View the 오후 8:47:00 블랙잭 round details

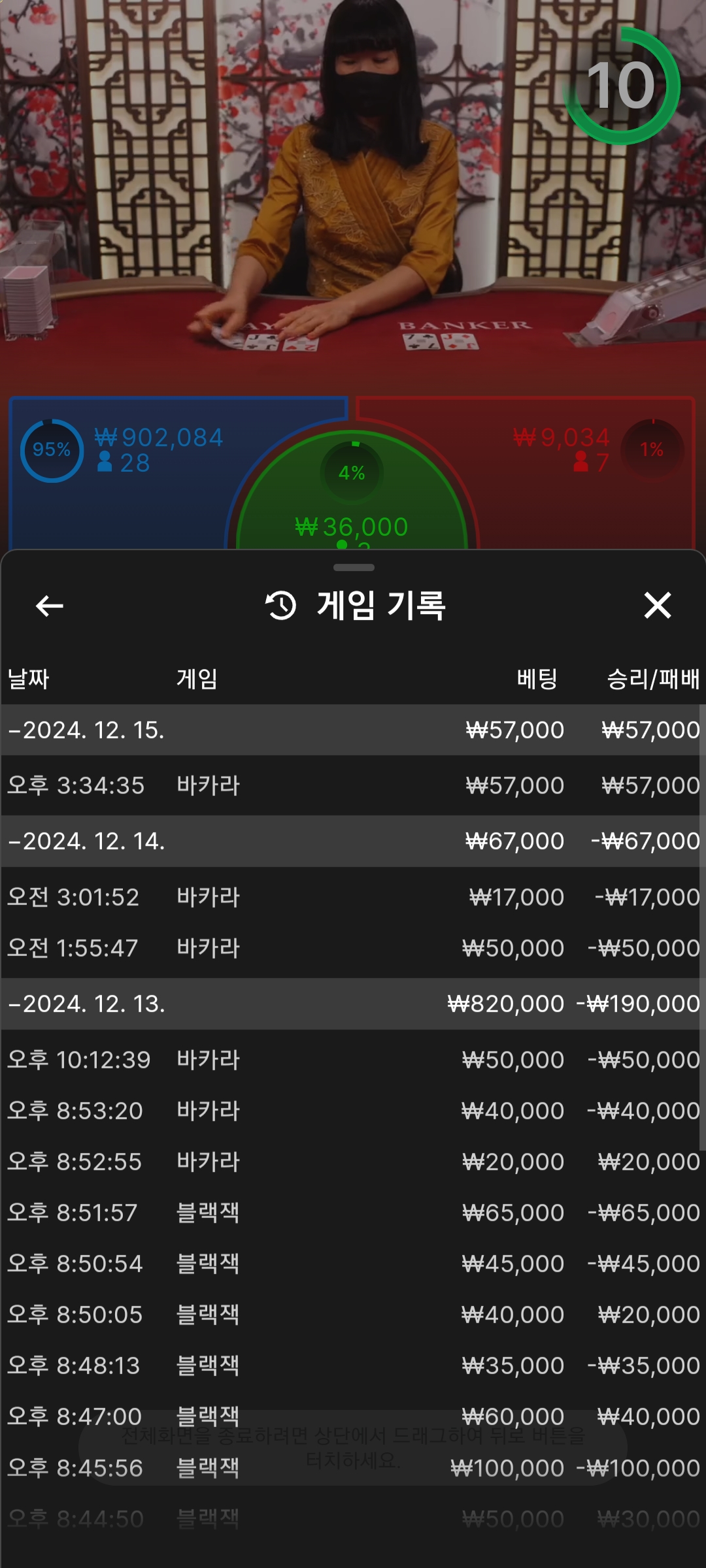coord(353,1416)
